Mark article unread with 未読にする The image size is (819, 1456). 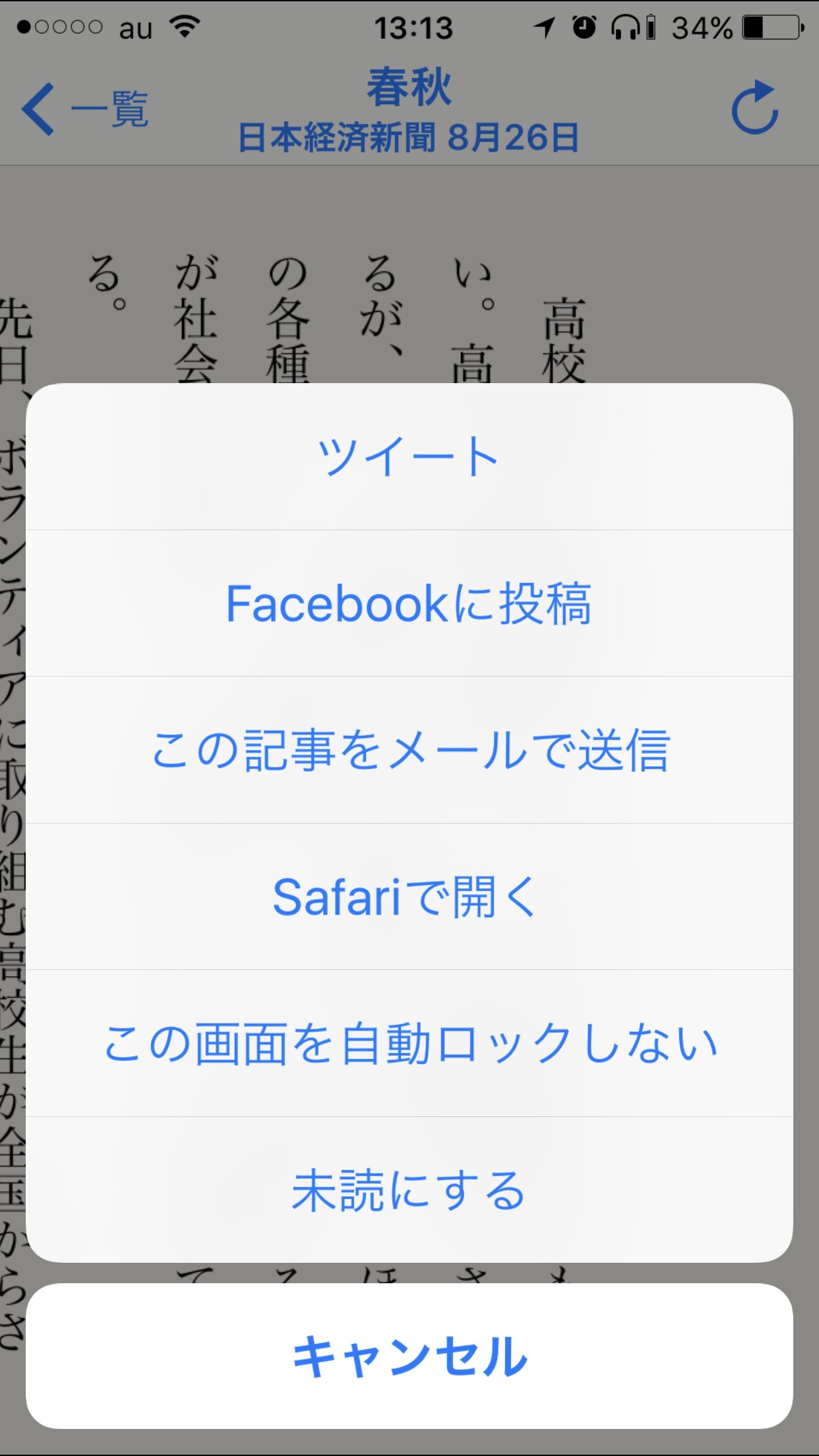coord(409,1190)
